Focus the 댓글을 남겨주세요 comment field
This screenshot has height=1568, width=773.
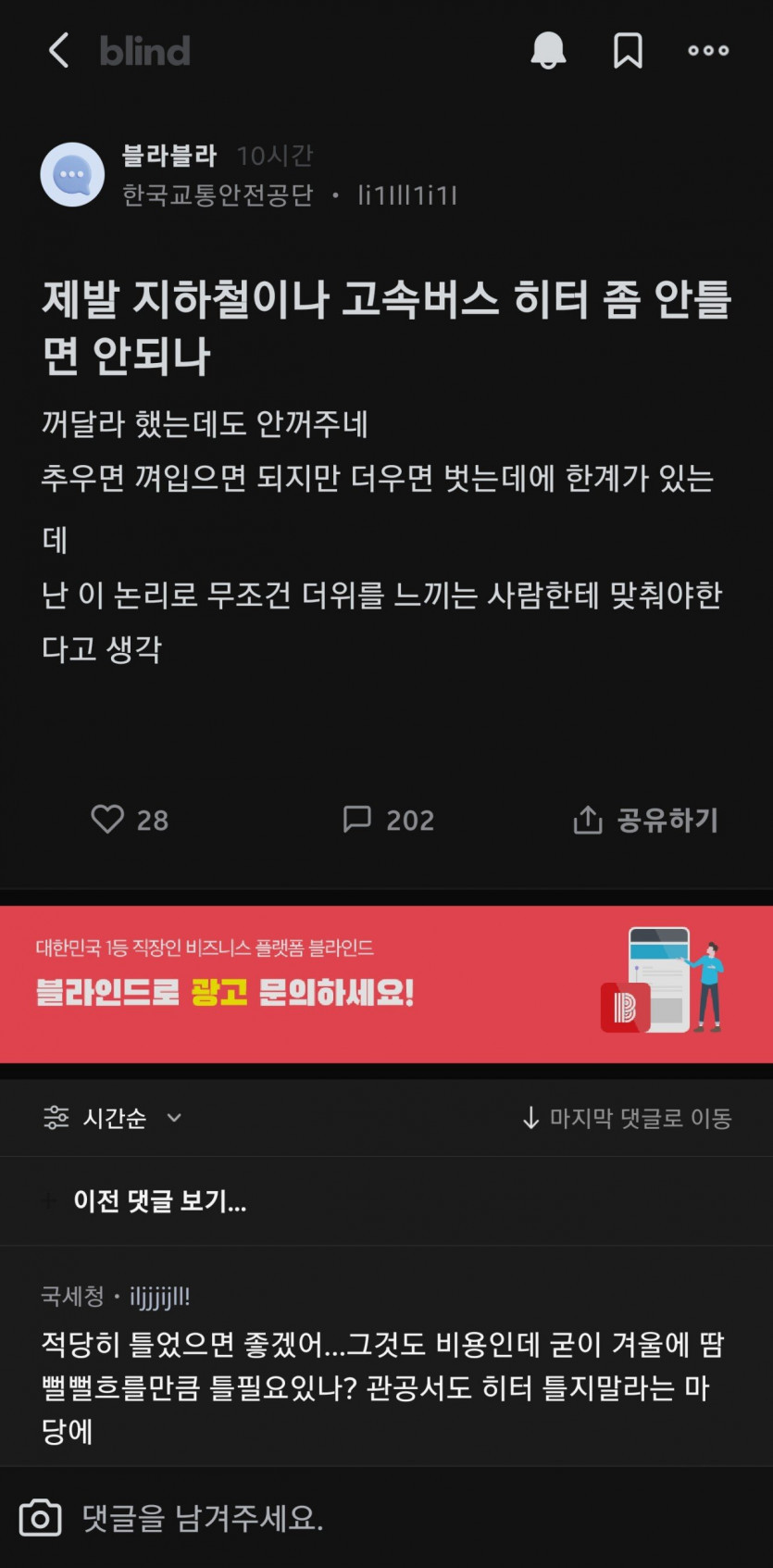click(x=370, y=1518)
